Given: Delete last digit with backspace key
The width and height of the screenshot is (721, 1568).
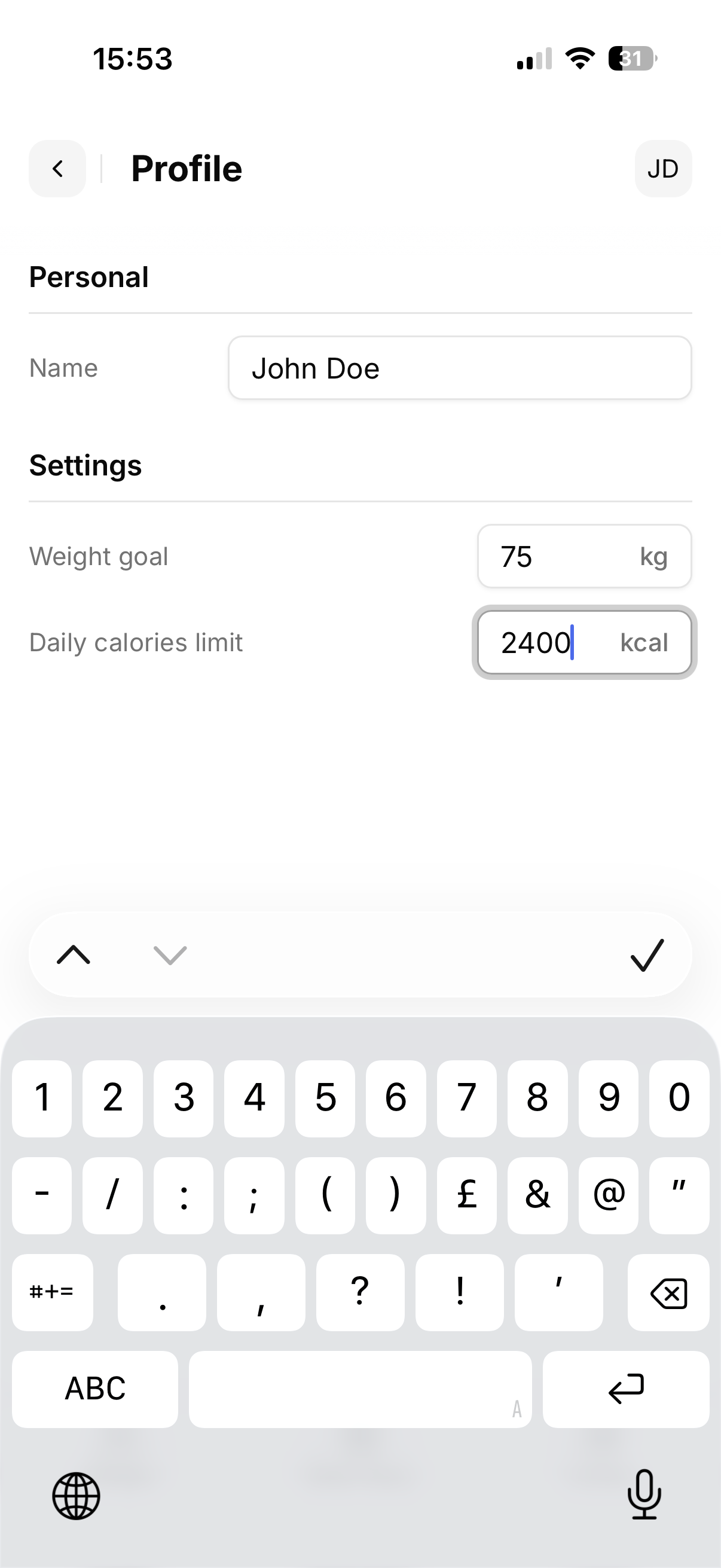Looking at the screenshot, I should 668,1293.
